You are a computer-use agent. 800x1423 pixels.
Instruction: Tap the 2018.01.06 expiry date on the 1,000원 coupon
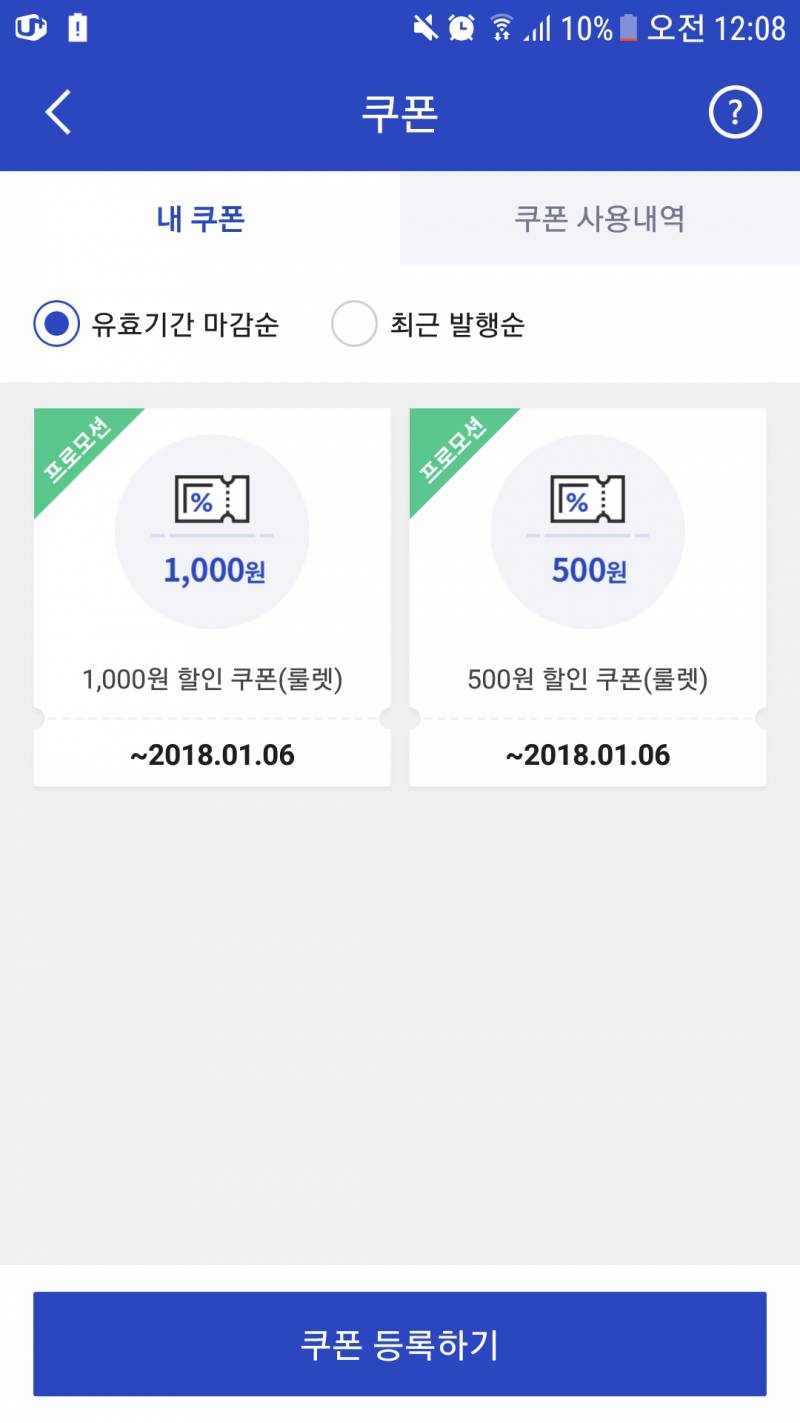[211, 755]
